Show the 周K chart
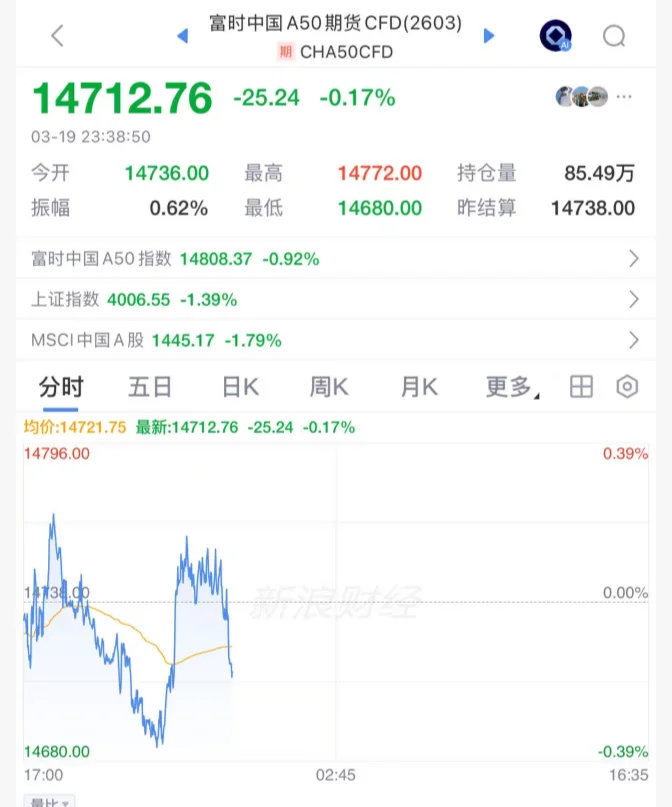The height and width of the screenshot is (807, 672). (x=329, y=387)
